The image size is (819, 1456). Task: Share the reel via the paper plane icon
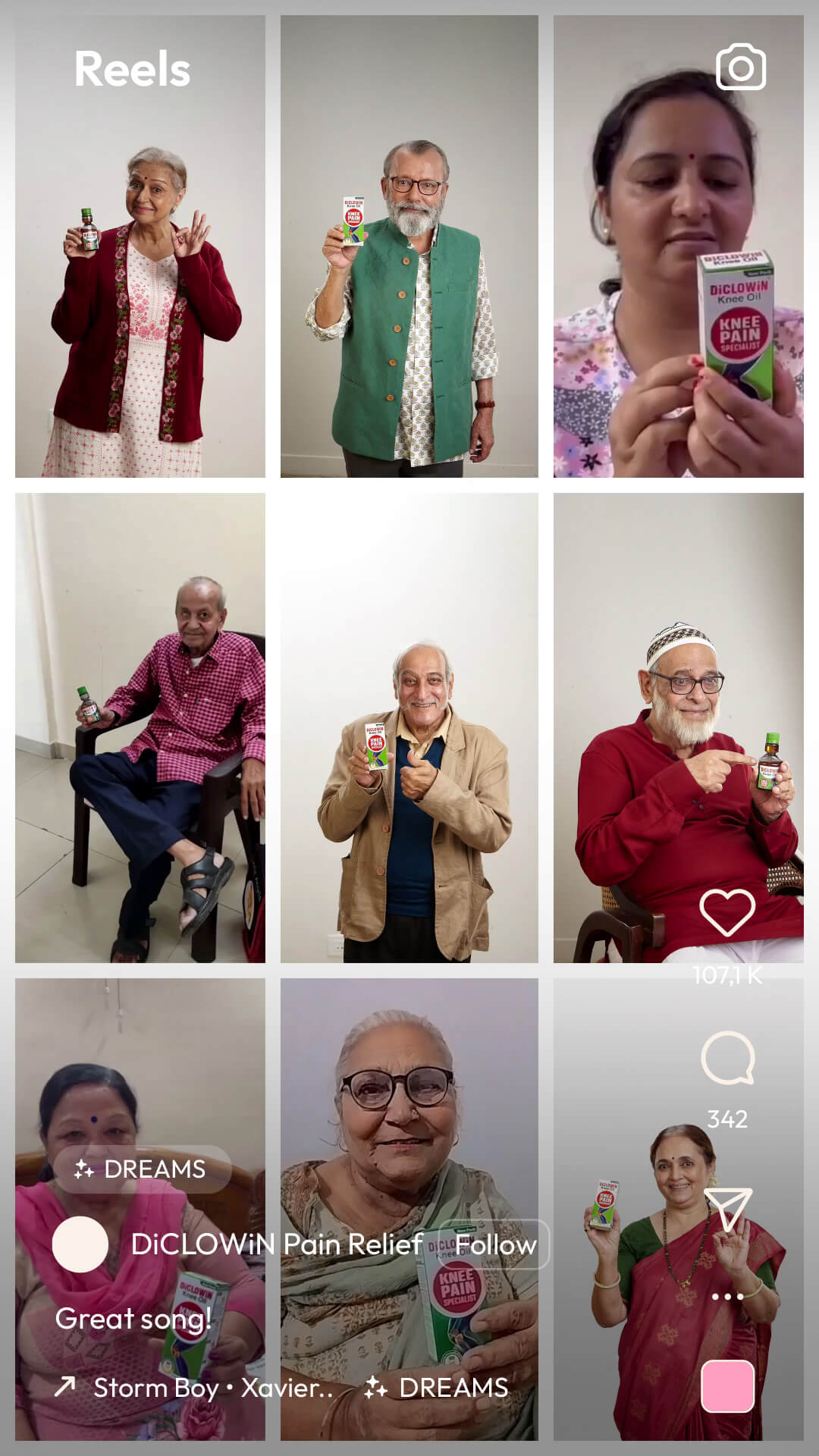point(727,1207)
